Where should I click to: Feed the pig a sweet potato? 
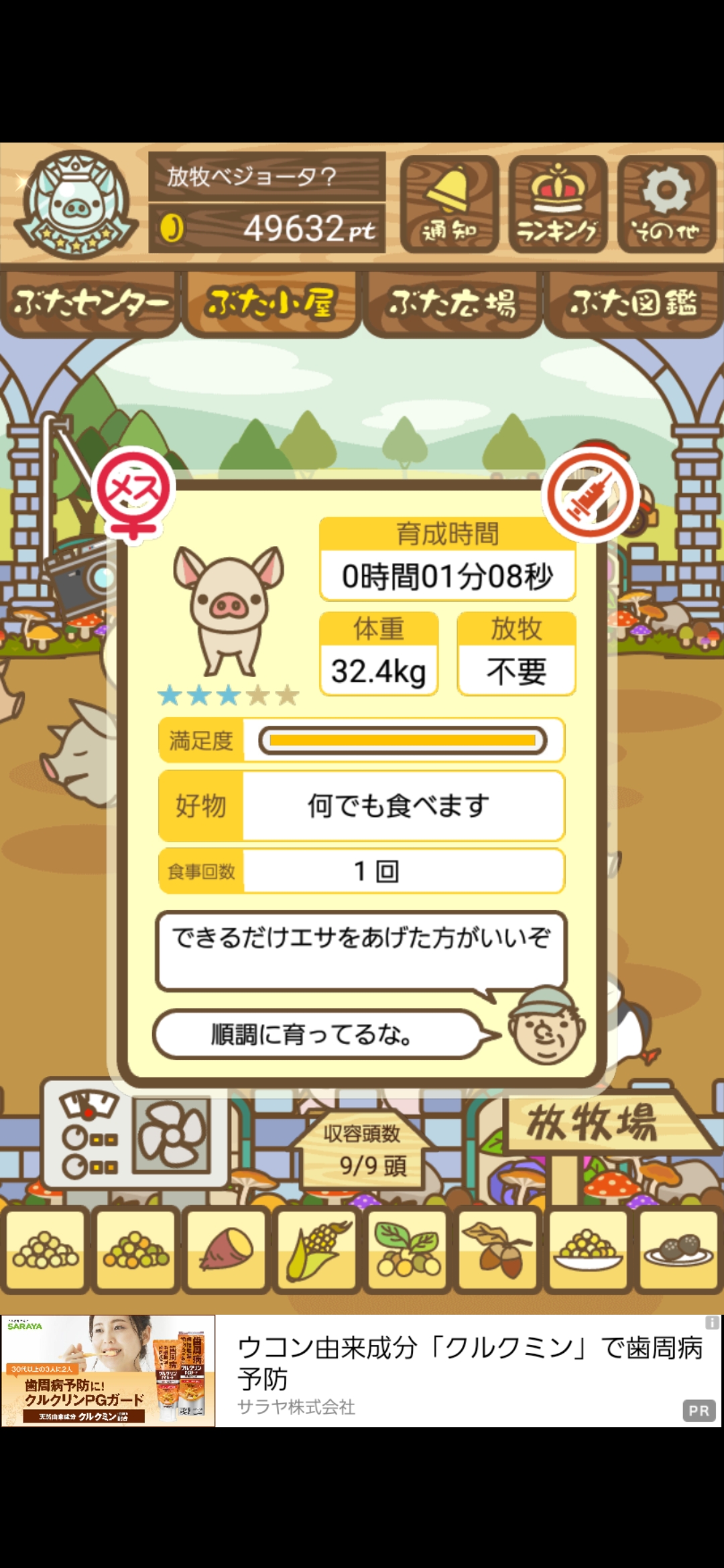point(227,1249)
